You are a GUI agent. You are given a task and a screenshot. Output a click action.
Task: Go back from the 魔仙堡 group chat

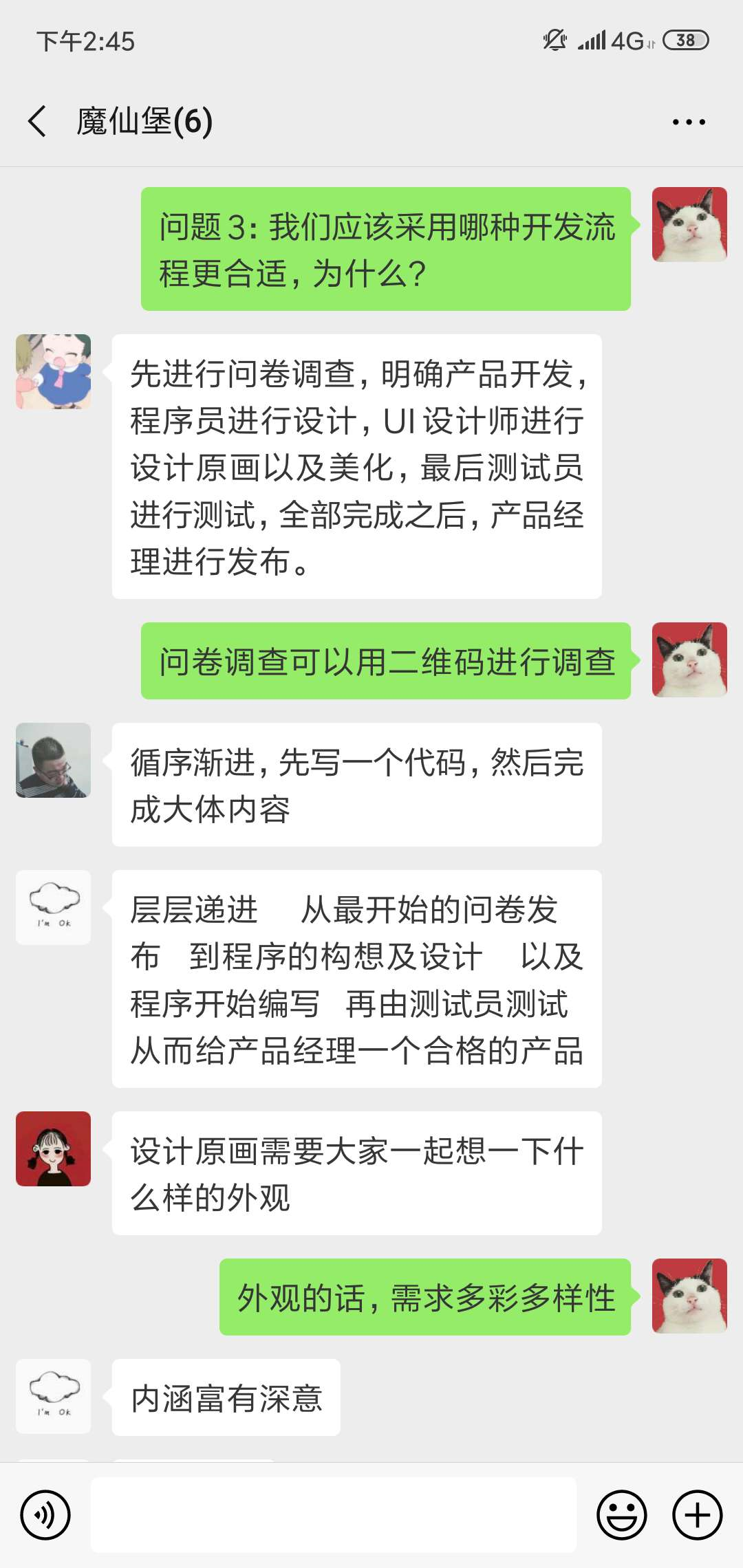38,122
